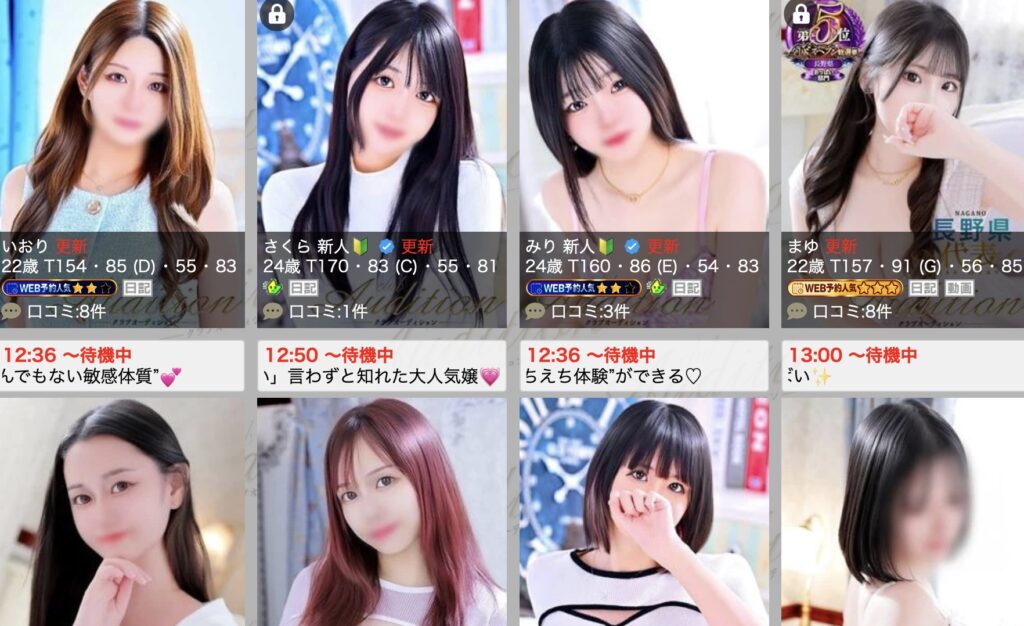Read the 口コミ:1件 review for さくら

313,311
